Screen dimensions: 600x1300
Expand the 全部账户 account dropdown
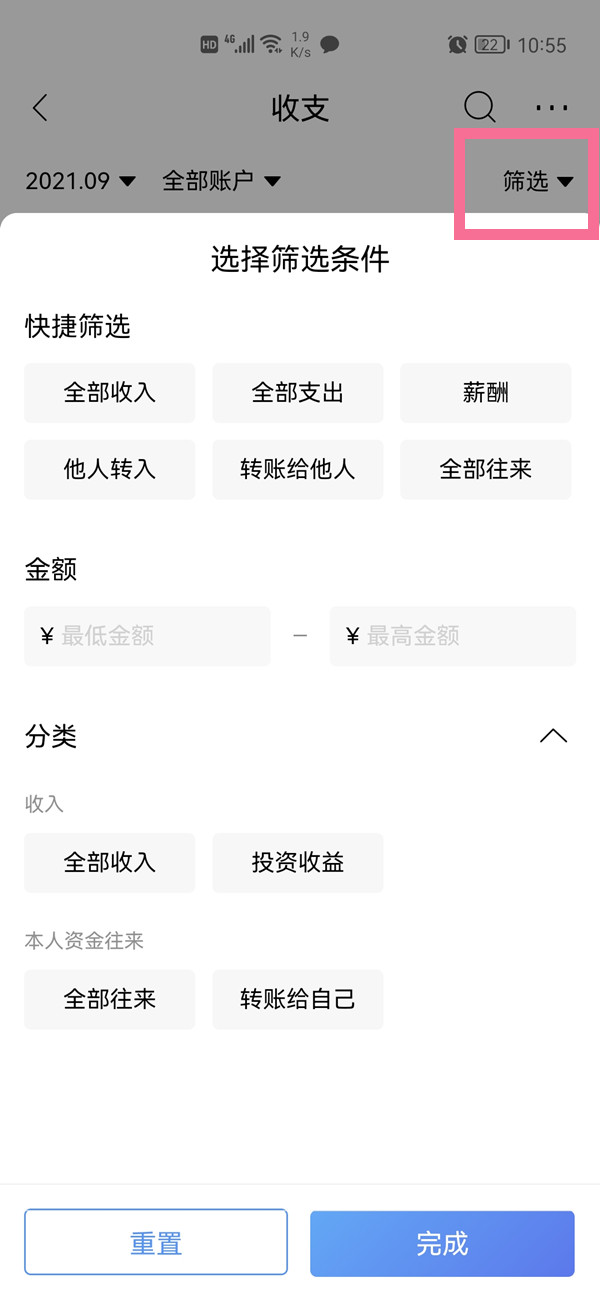click(x=221, y=181)
